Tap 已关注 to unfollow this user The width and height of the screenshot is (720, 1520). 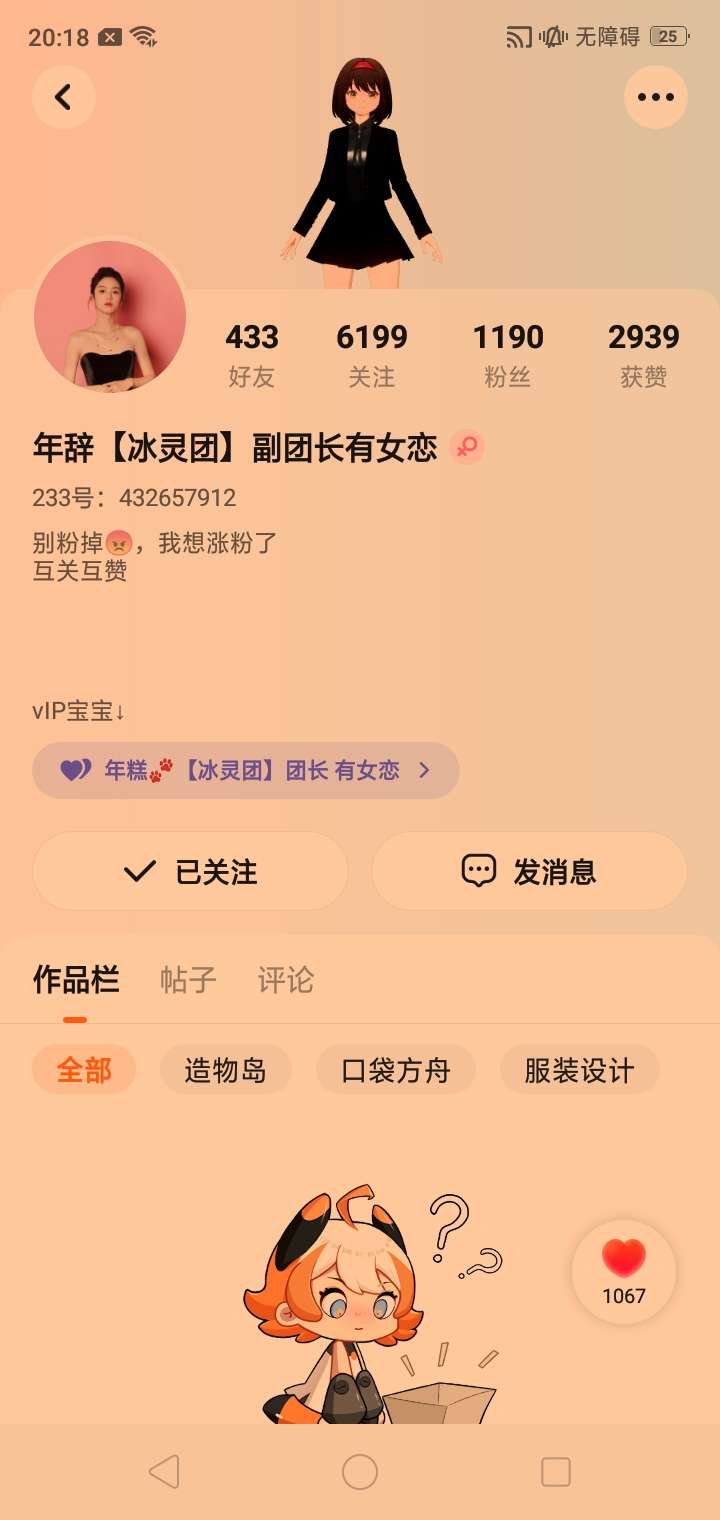[190, 871]
